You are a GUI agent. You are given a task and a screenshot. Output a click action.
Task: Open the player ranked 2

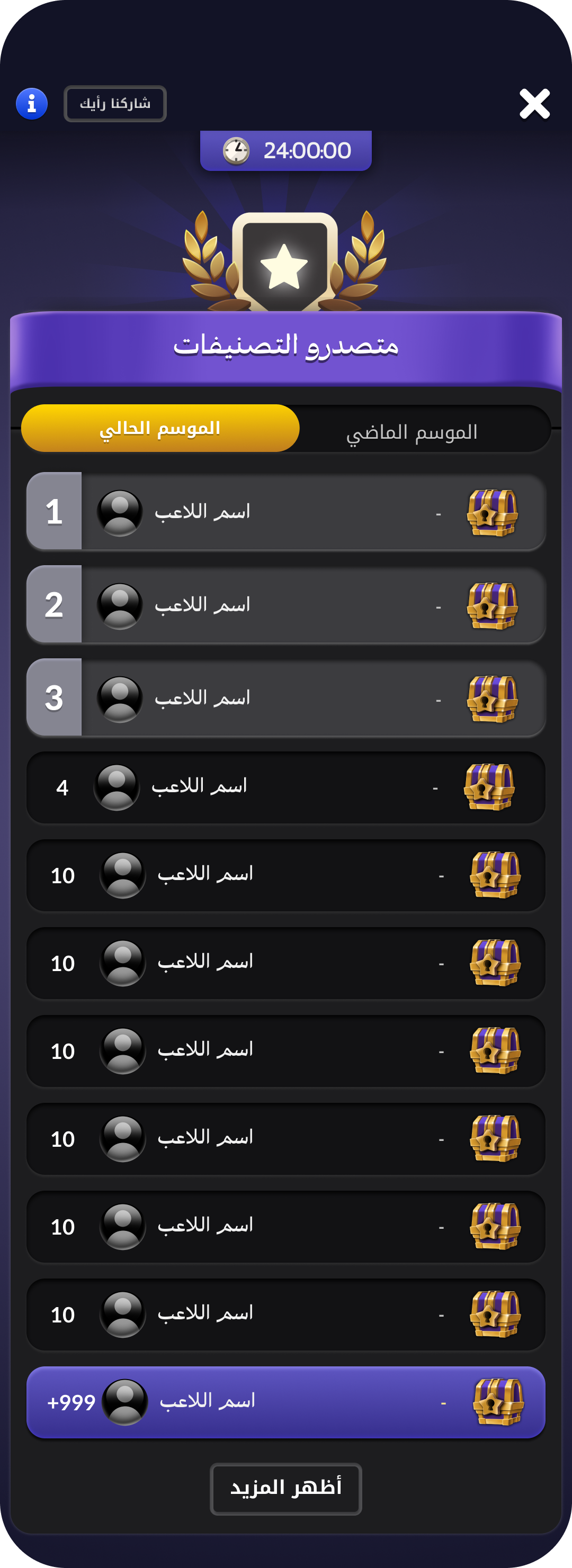(x=285, y=604)
